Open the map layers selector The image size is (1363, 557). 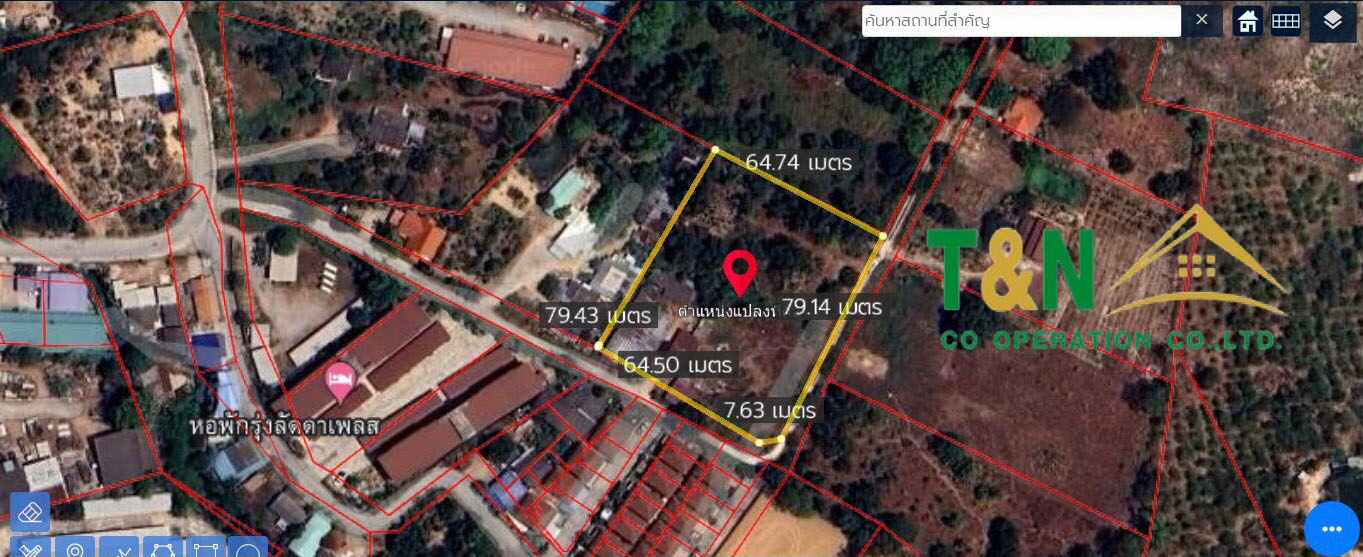[x=1332, y=21]
